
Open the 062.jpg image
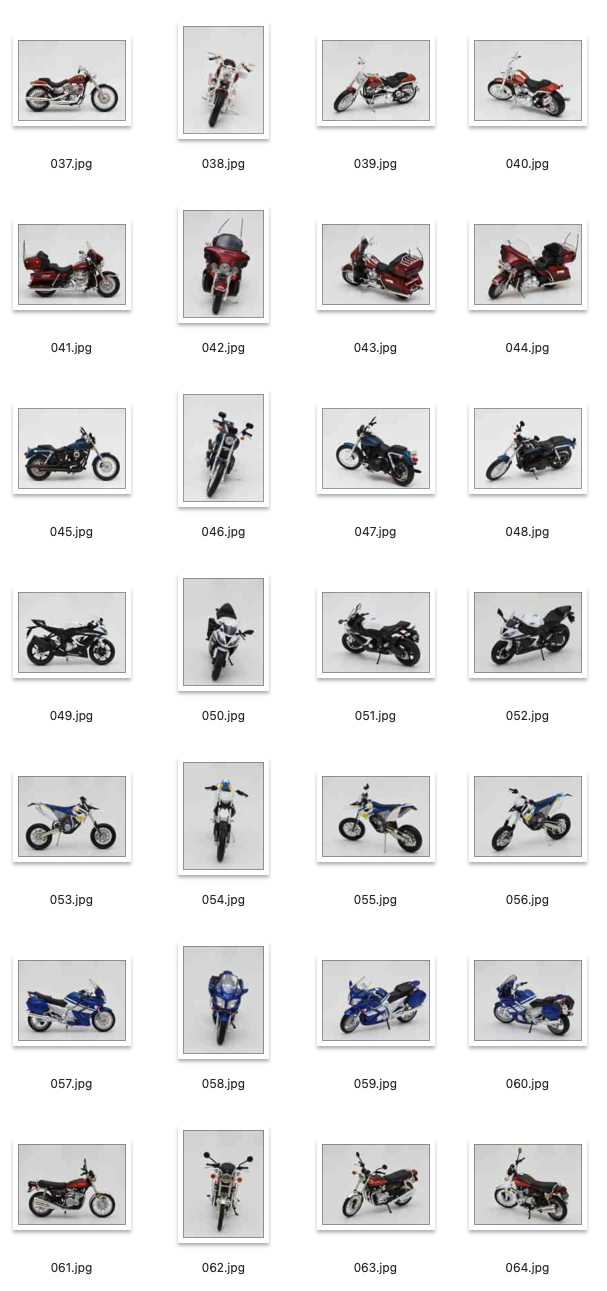[223, 1184]
